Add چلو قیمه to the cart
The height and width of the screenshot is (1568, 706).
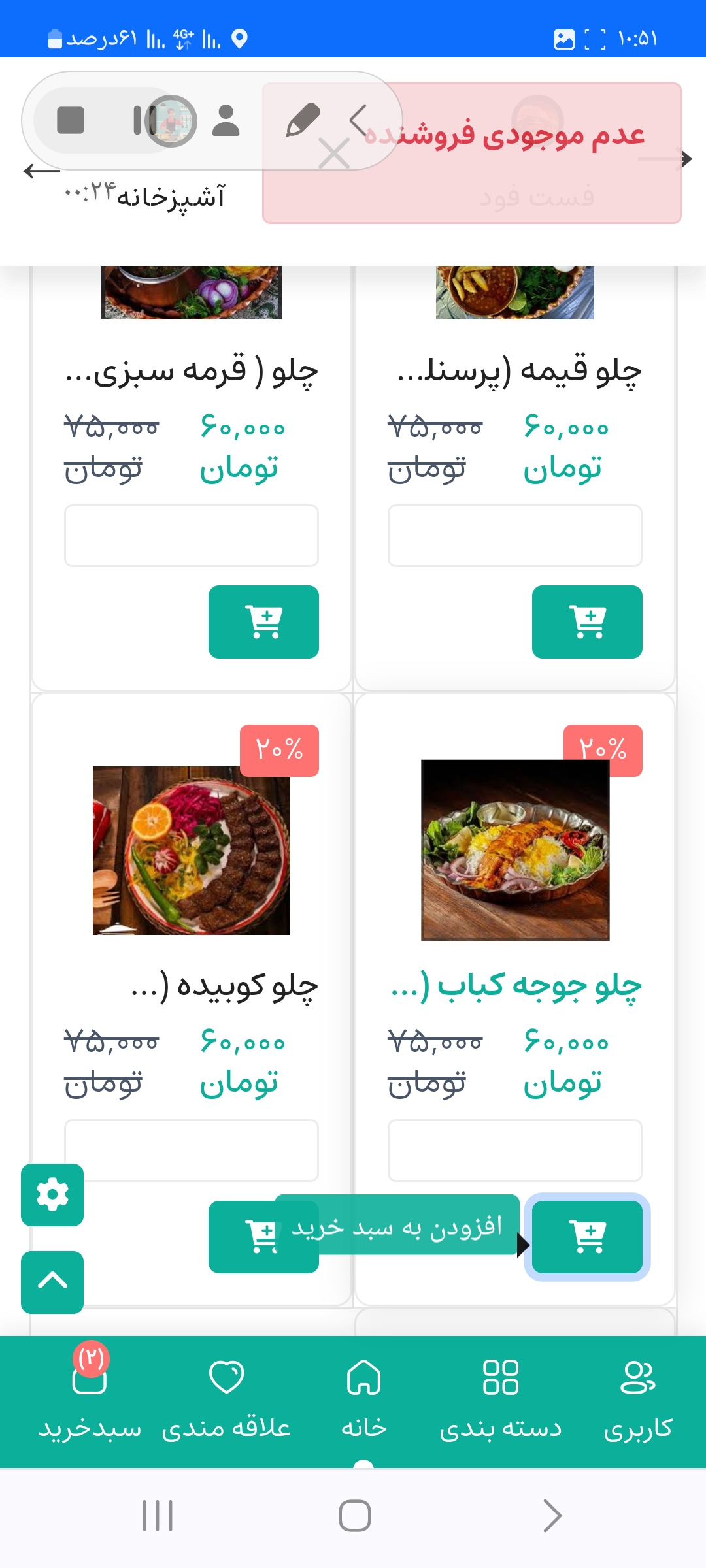click(587, 621)
